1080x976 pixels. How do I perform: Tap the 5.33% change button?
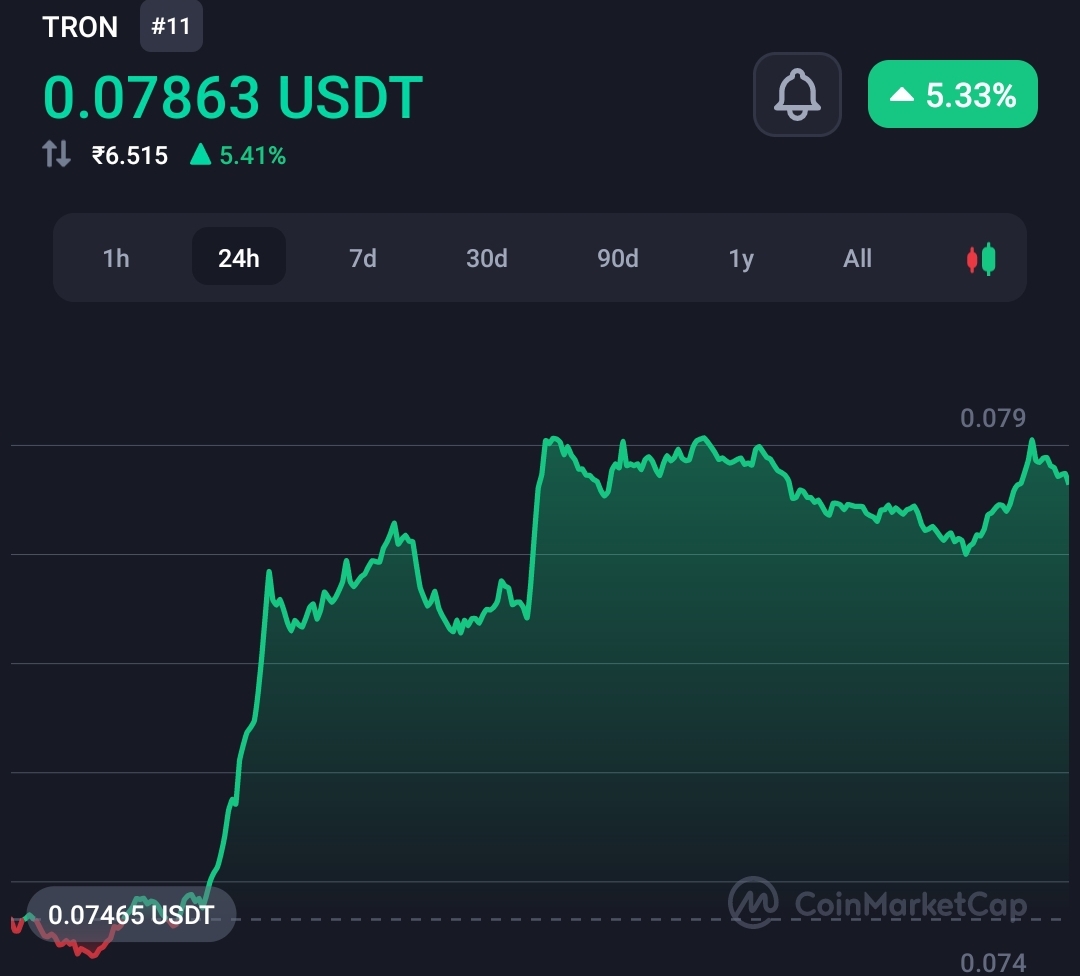tap(952, 95)
